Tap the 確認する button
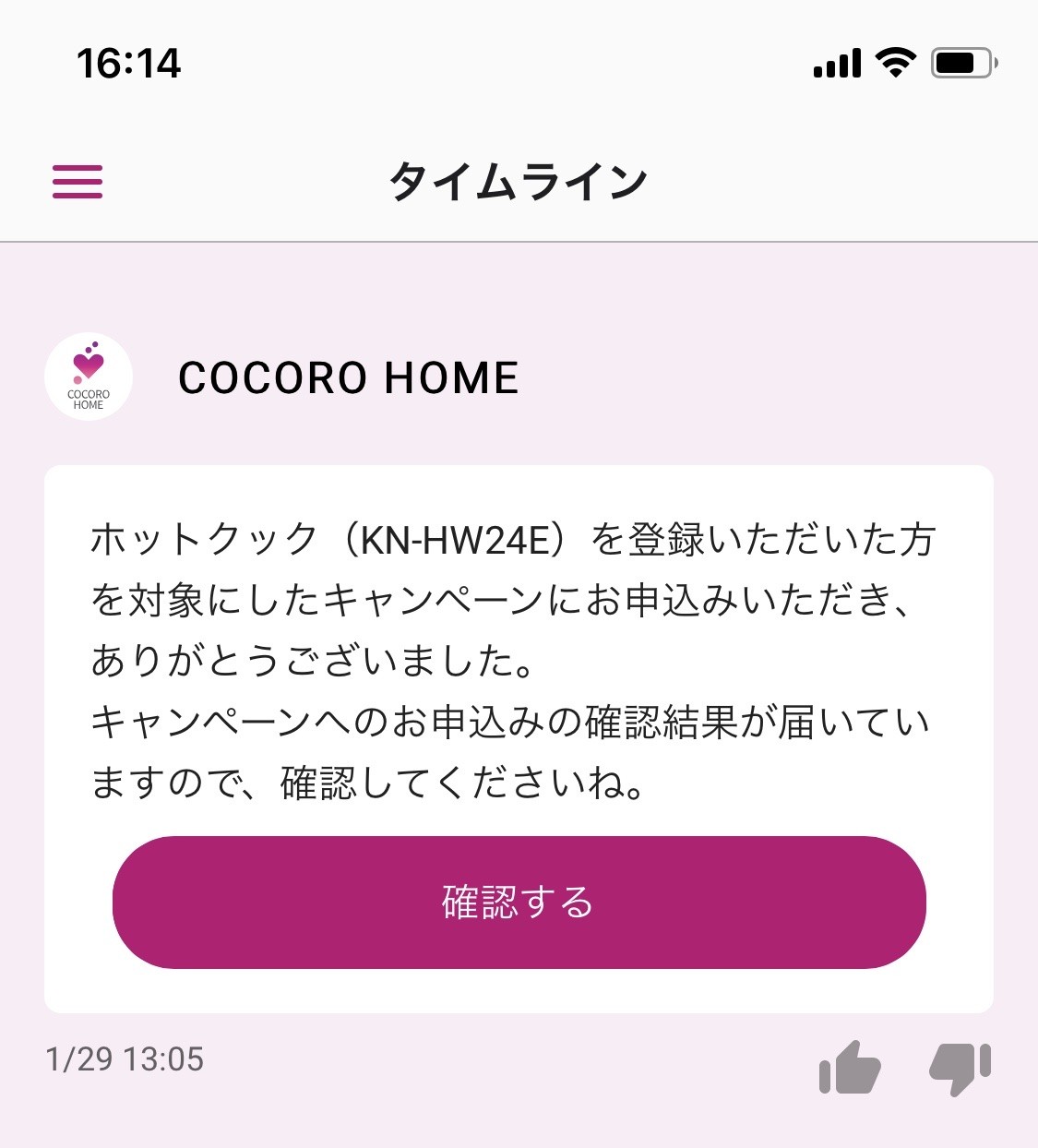Viewport: 1038px width, 1148px height. click(519, 902)
